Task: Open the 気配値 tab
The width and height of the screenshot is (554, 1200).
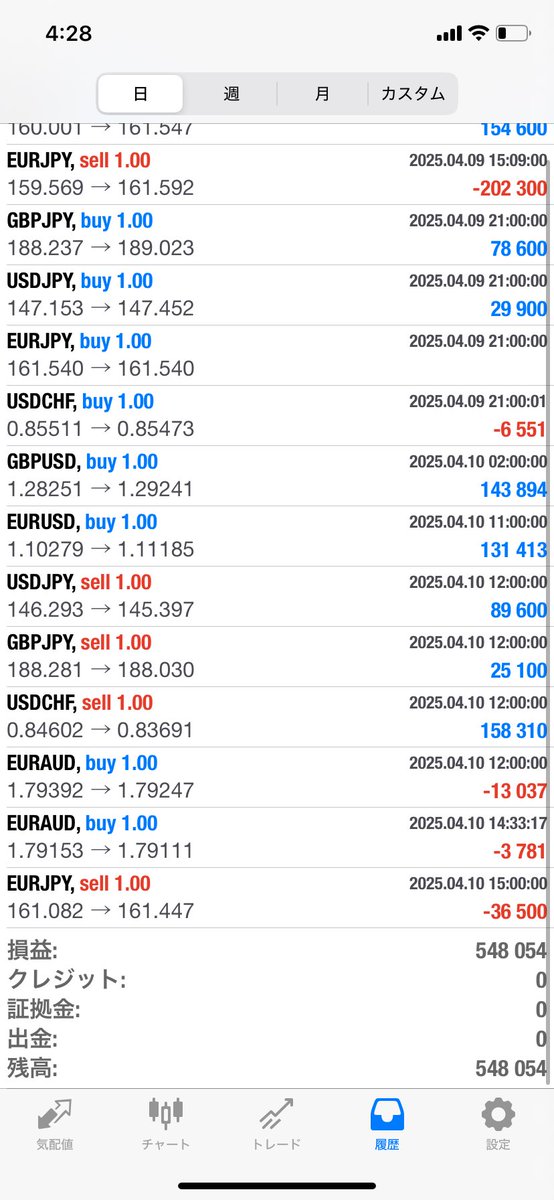Action: point(54,1126)
